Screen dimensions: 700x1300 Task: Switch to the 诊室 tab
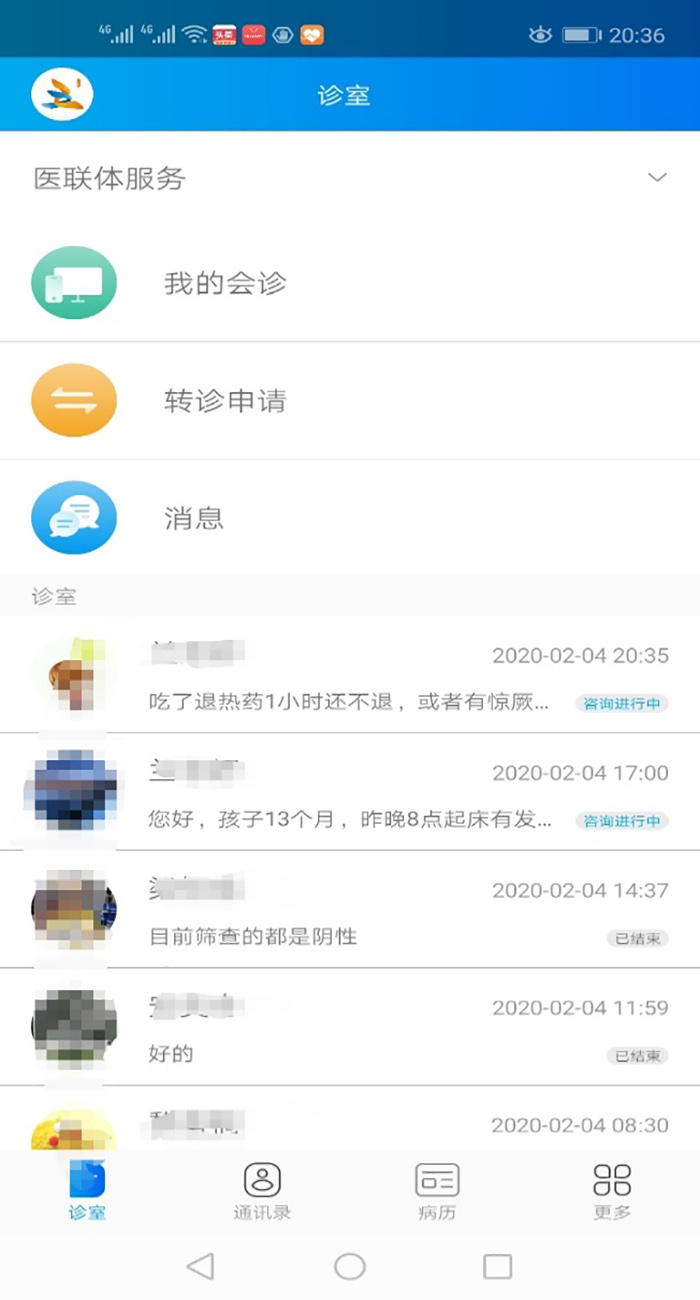(87, 1191)
